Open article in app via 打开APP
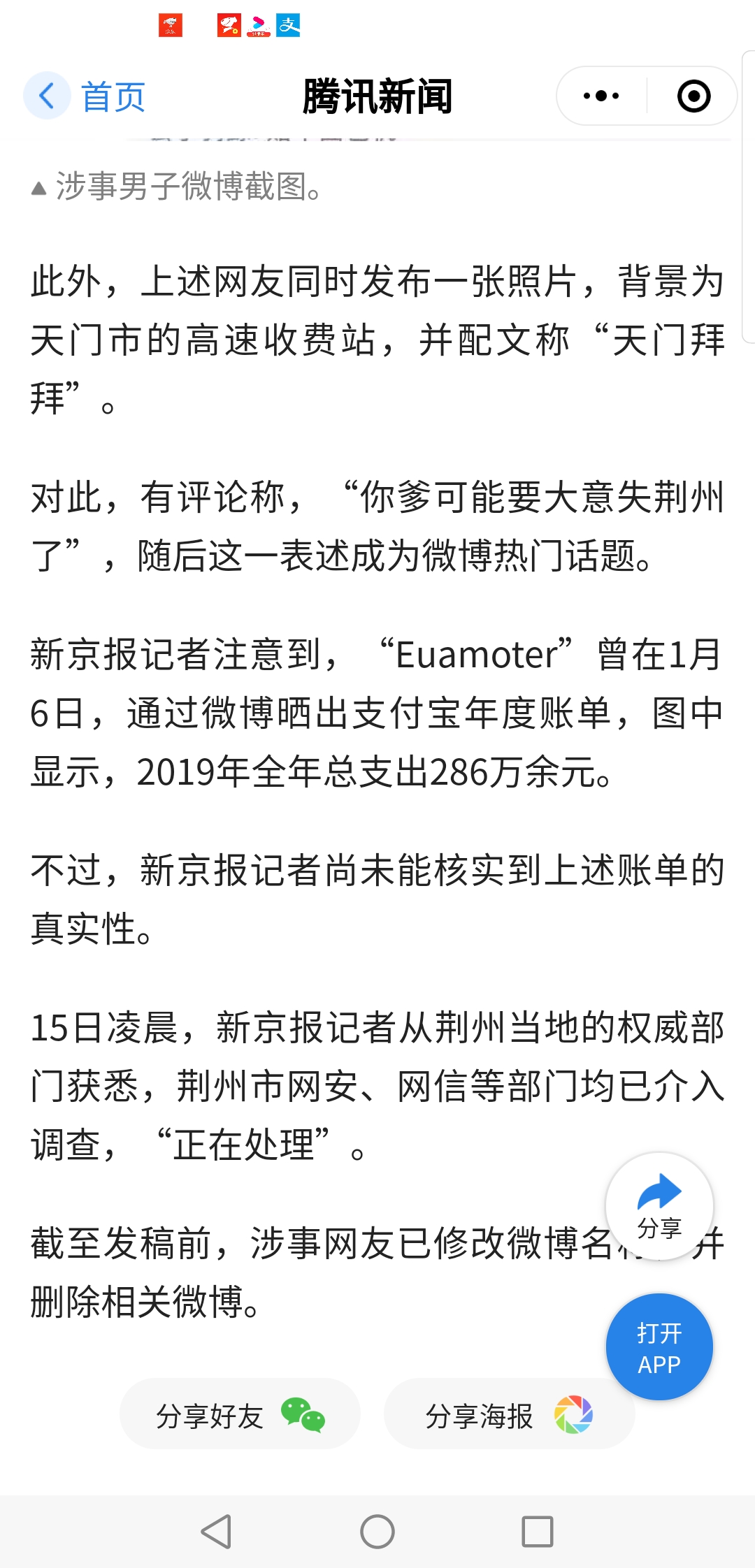The height and width of the screenshot is (1568, 755). (x=659, y=1347)
